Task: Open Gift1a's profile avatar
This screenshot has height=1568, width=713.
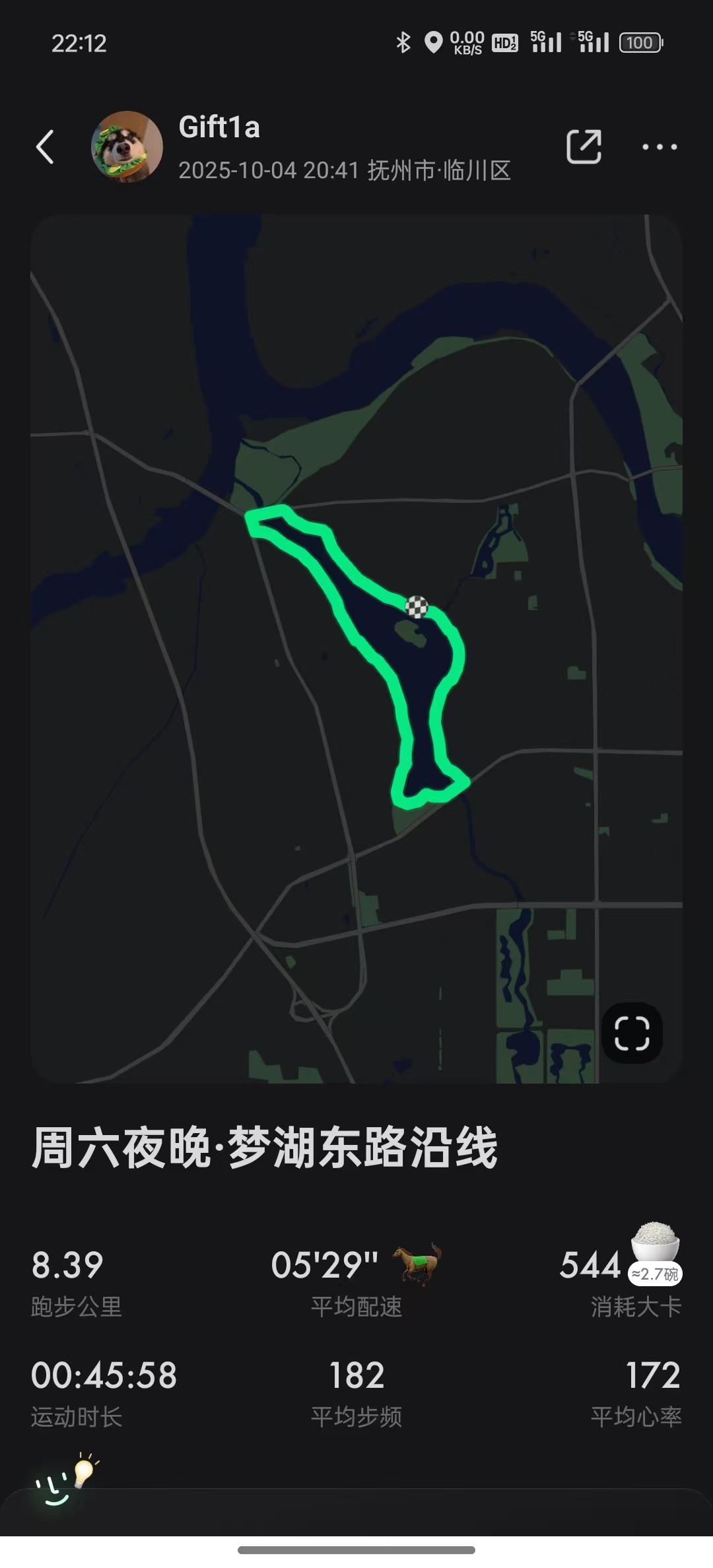Action: (x=127, y=147)
